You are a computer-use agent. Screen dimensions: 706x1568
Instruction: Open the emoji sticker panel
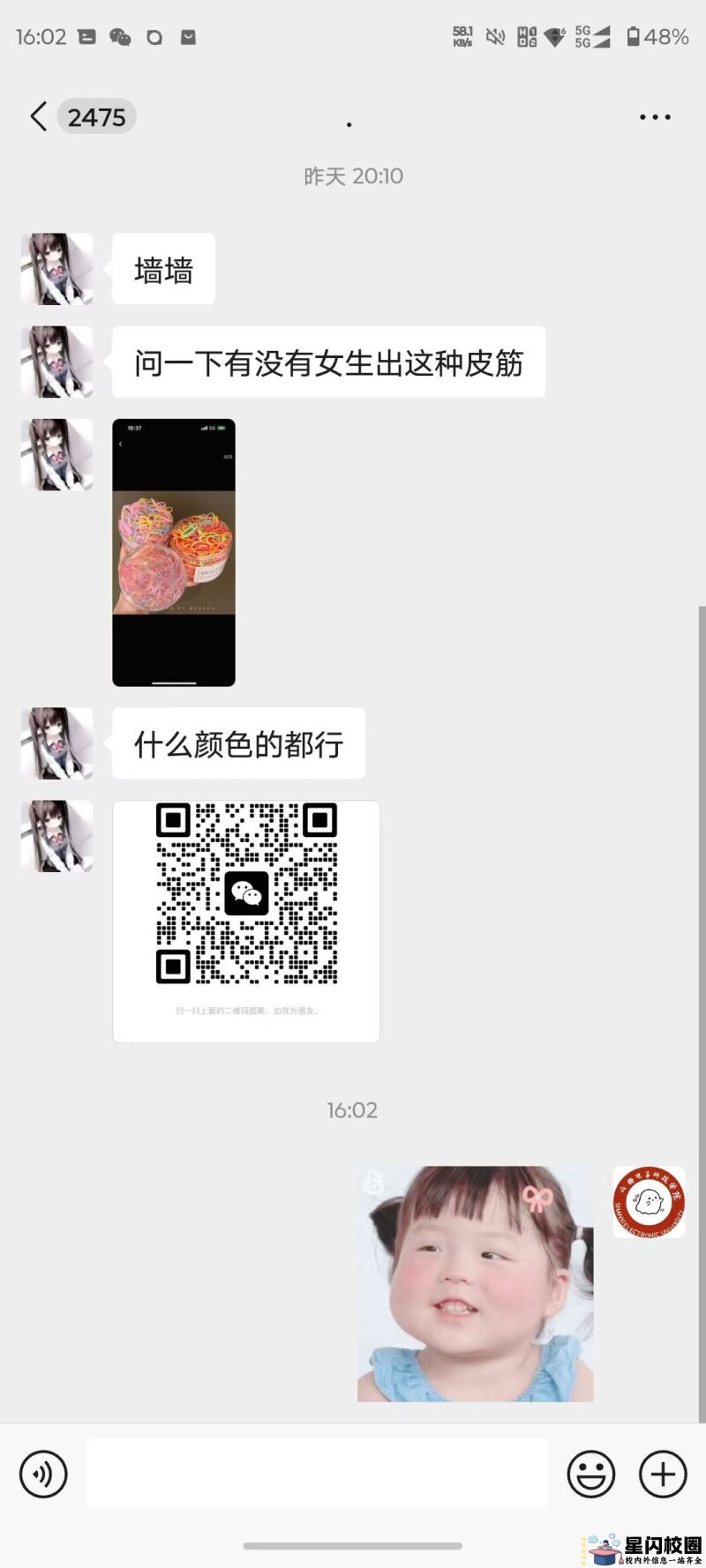[x=590, y=1474]
